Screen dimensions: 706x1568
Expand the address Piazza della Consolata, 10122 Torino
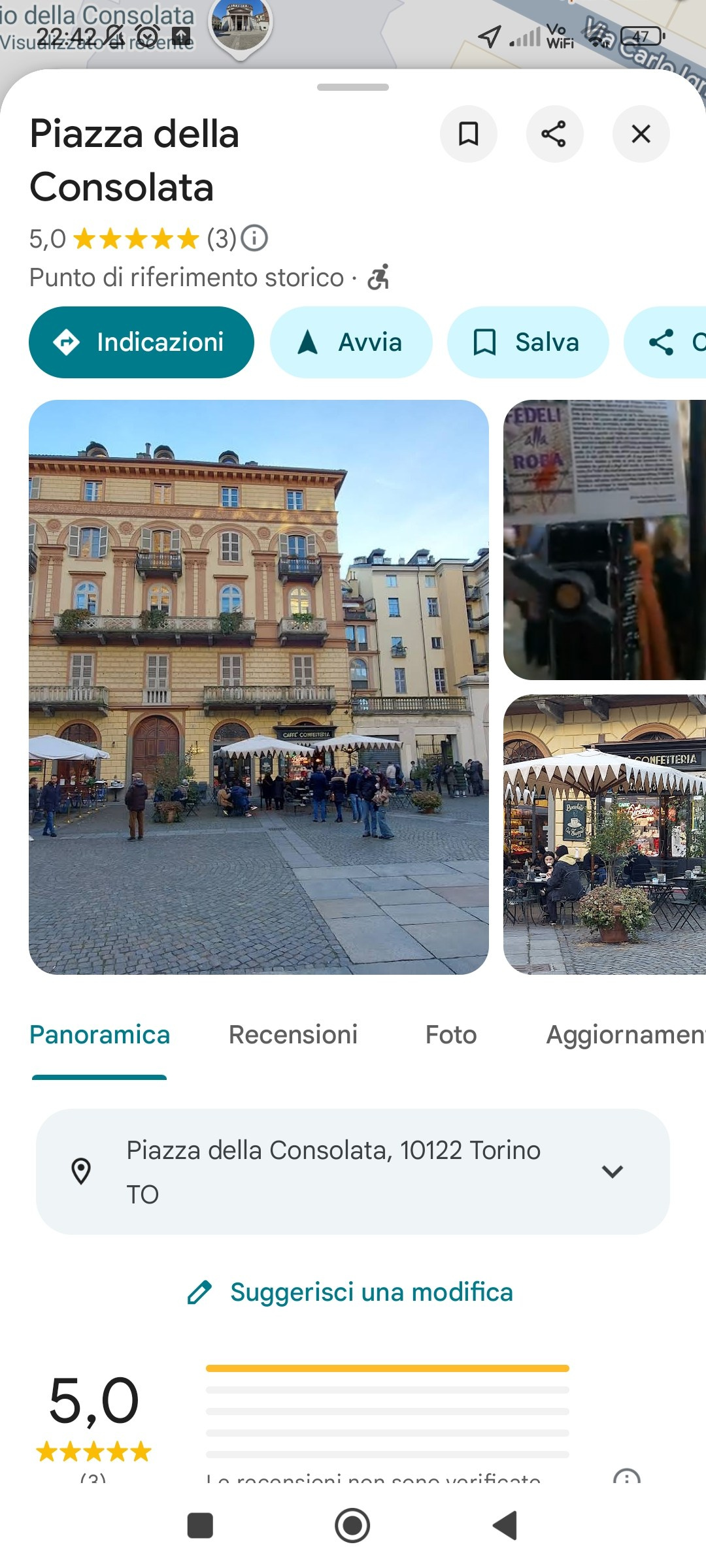(611, 1171)
